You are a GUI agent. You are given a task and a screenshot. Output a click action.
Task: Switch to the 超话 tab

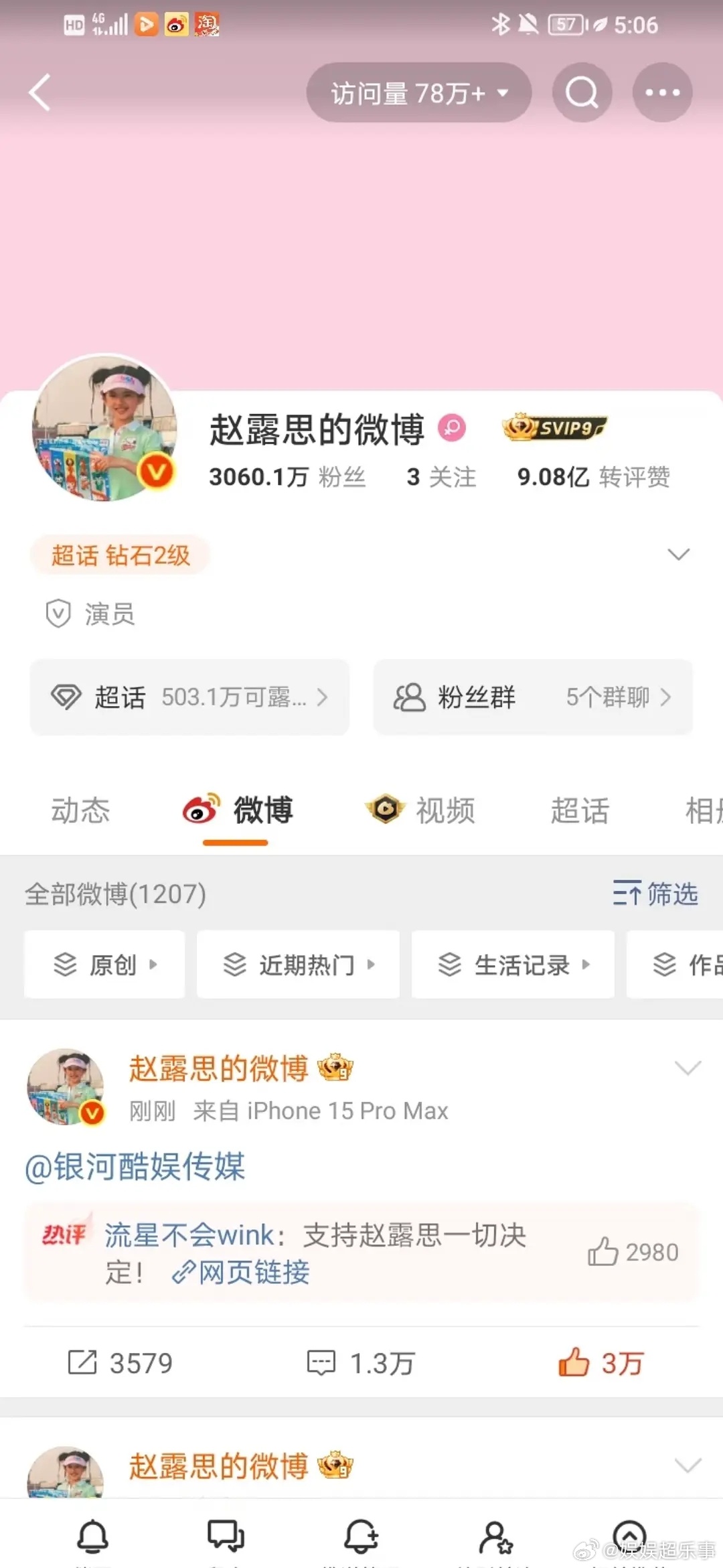(x=580, y=810)
